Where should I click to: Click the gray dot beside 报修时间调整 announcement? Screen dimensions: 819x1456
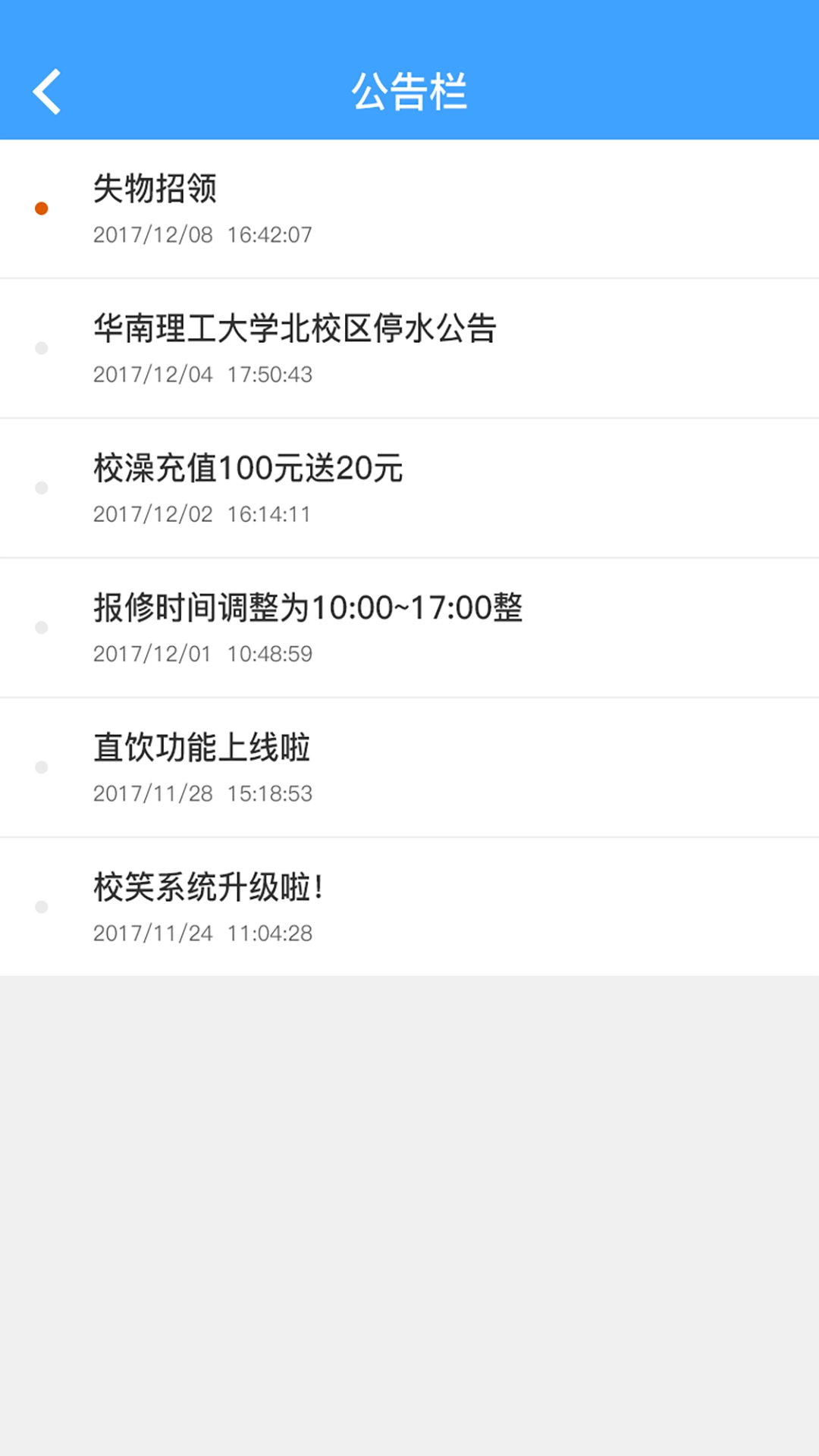(40, 626)
